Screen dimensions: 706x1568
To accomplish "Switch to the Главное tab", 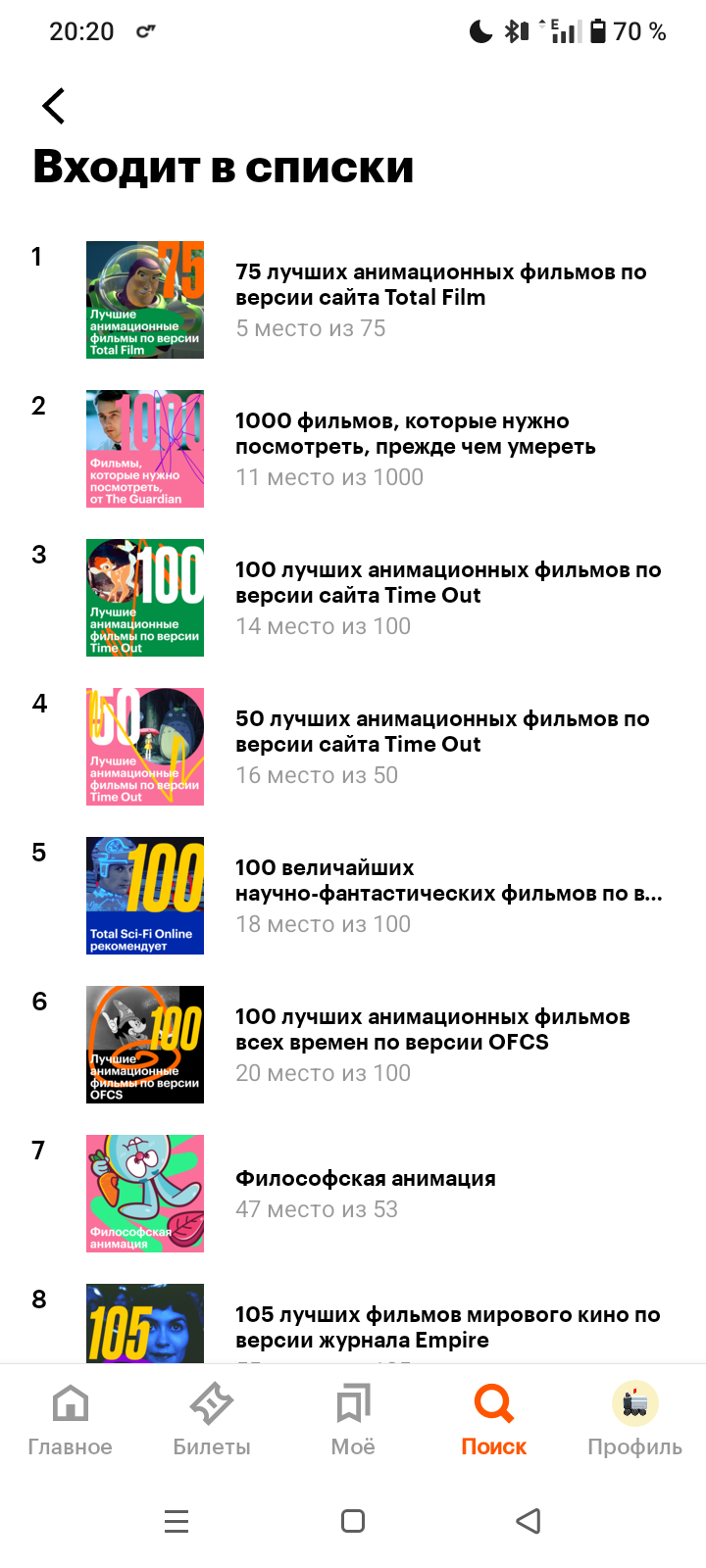I will (71, 1418).
